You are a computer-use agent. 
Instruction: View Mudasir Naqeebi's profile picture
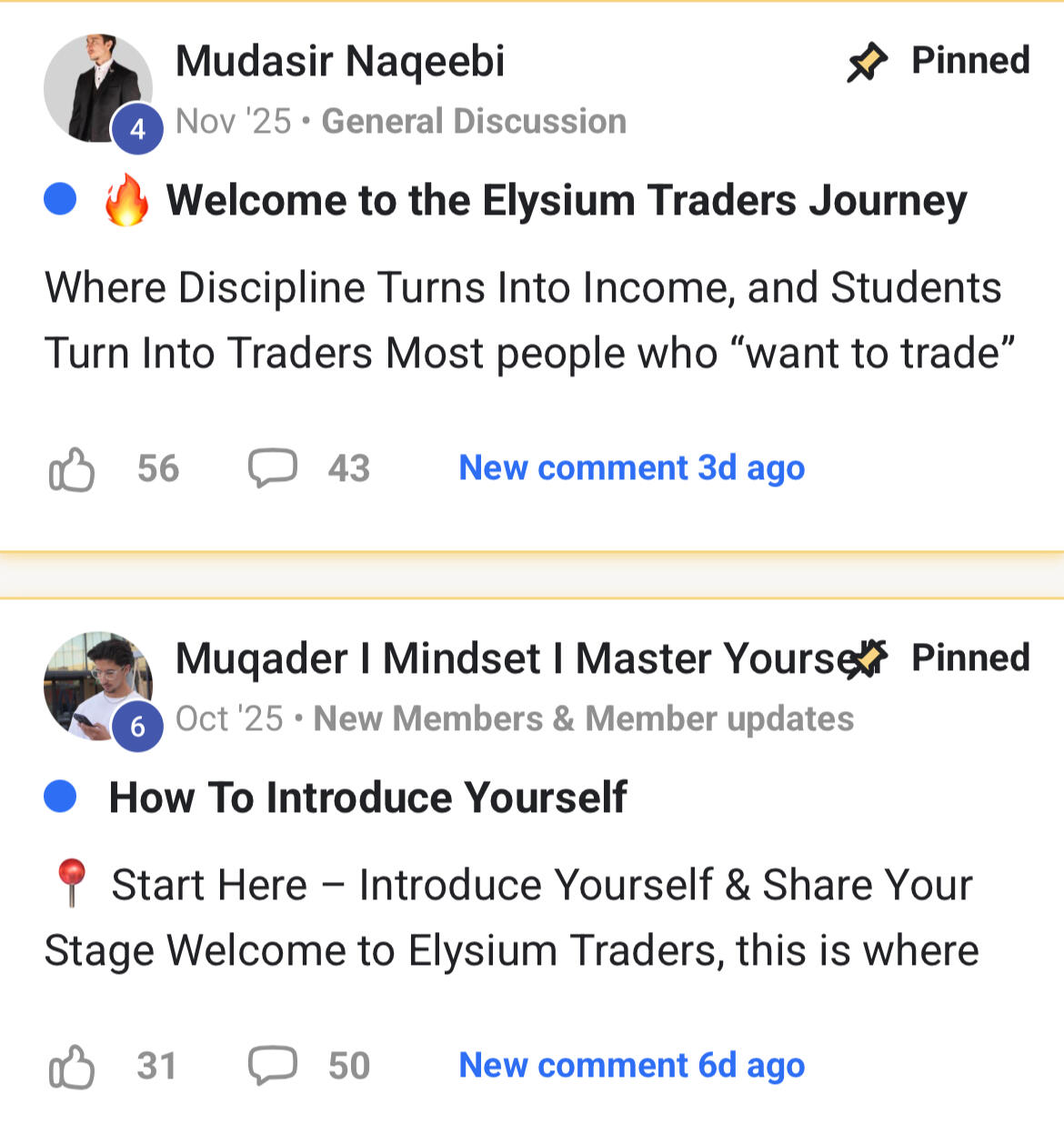[97, 88]
